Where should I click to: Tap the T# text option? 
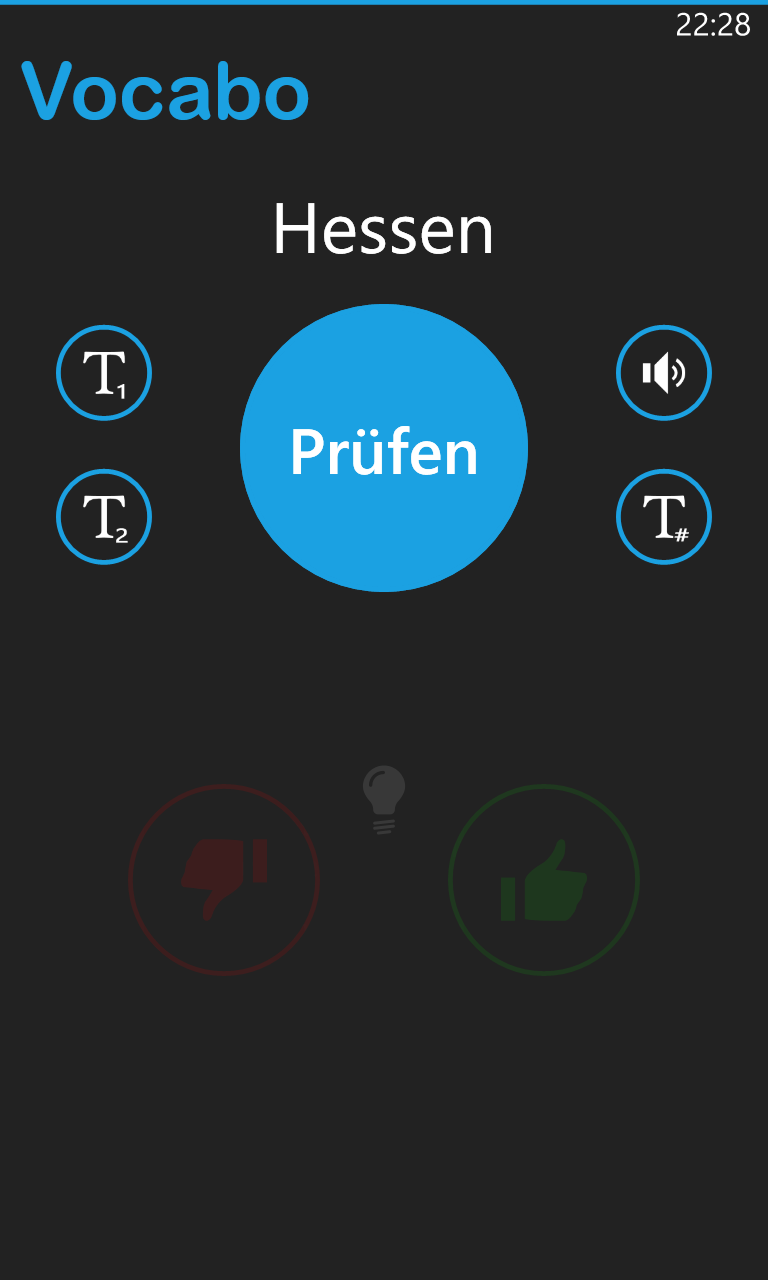tap(664, 517)
